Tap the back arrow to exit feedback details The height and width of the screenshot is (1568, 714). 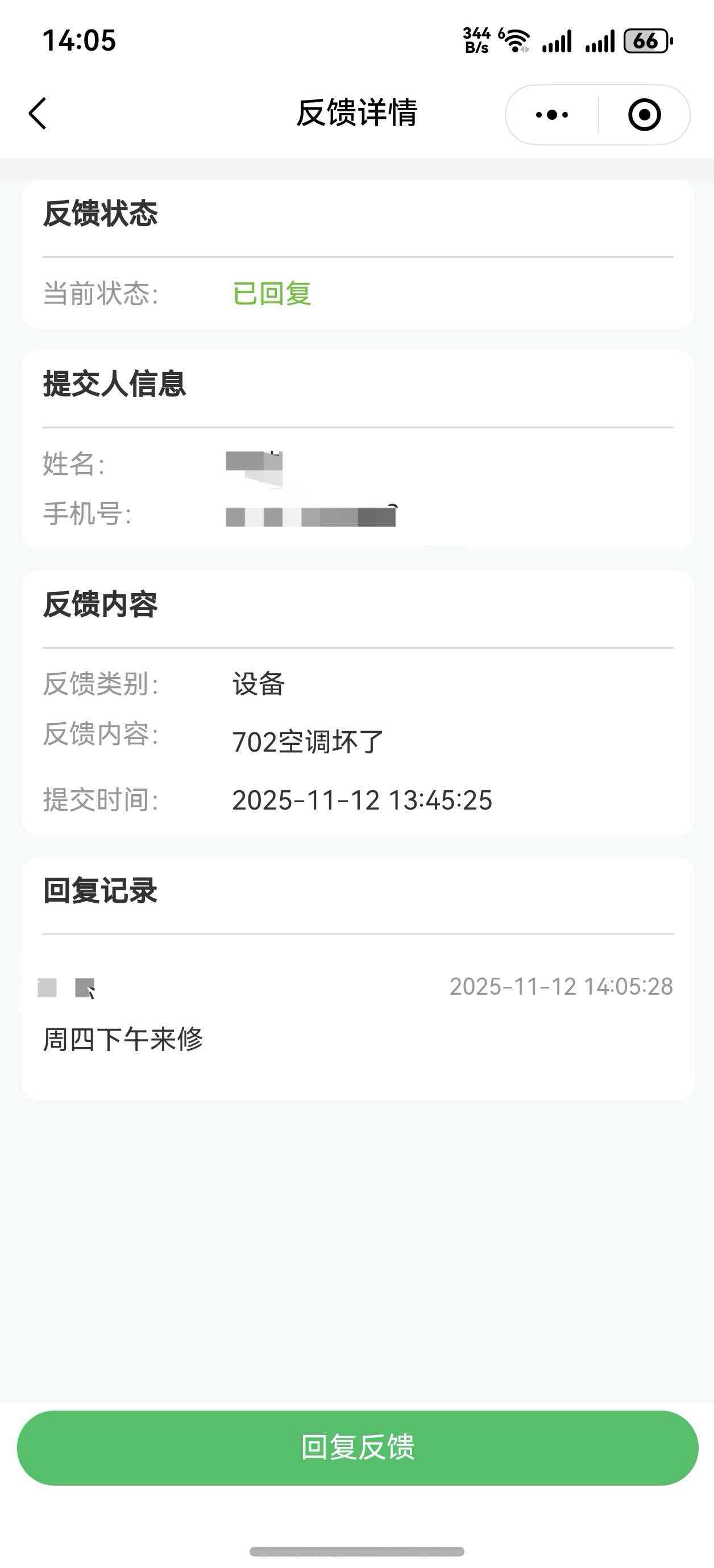point(38,114)
